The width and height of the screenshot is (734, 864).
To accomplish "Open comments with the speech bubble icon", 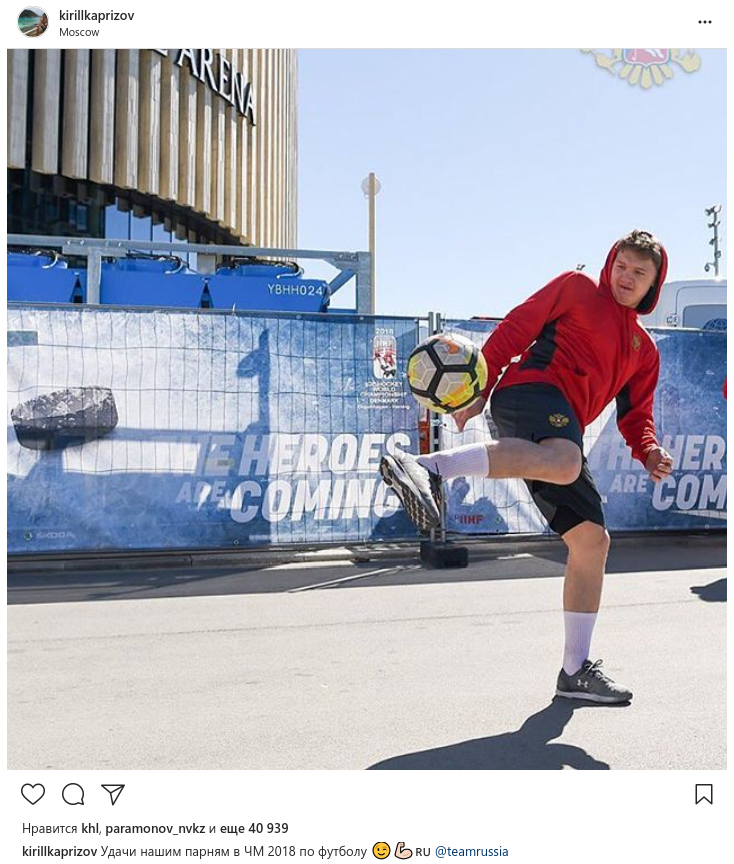I will [x=73, y=794].
